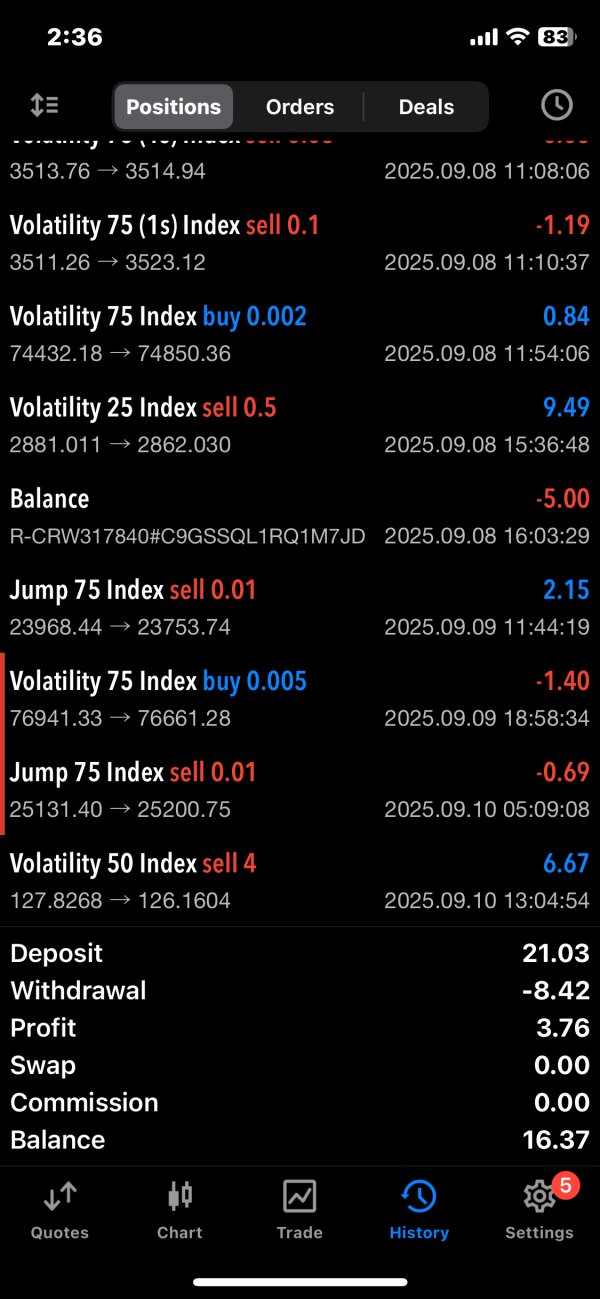The image size is (600, 1299).
Task: Open the Volatility 75 Index buy 0.005 position
Action: pos(300,698)
